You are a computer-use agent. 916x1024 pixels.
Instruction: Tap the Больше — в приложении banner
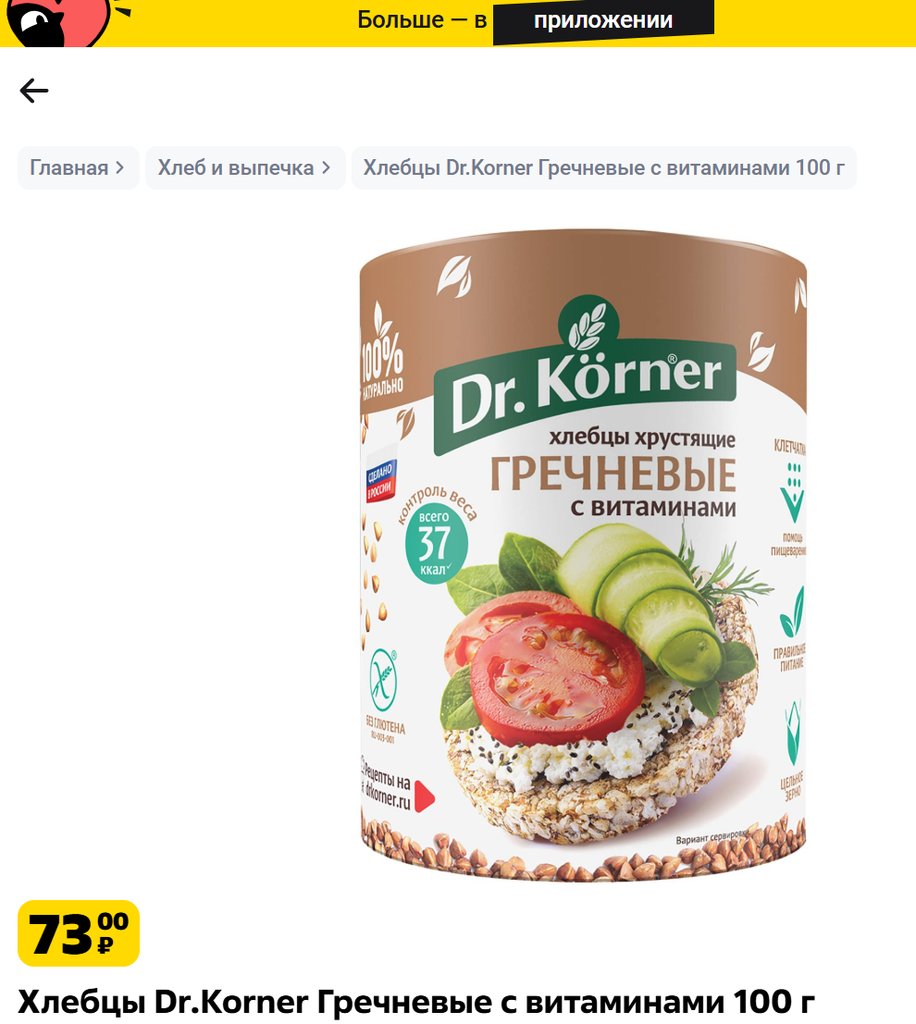(535, 21)
